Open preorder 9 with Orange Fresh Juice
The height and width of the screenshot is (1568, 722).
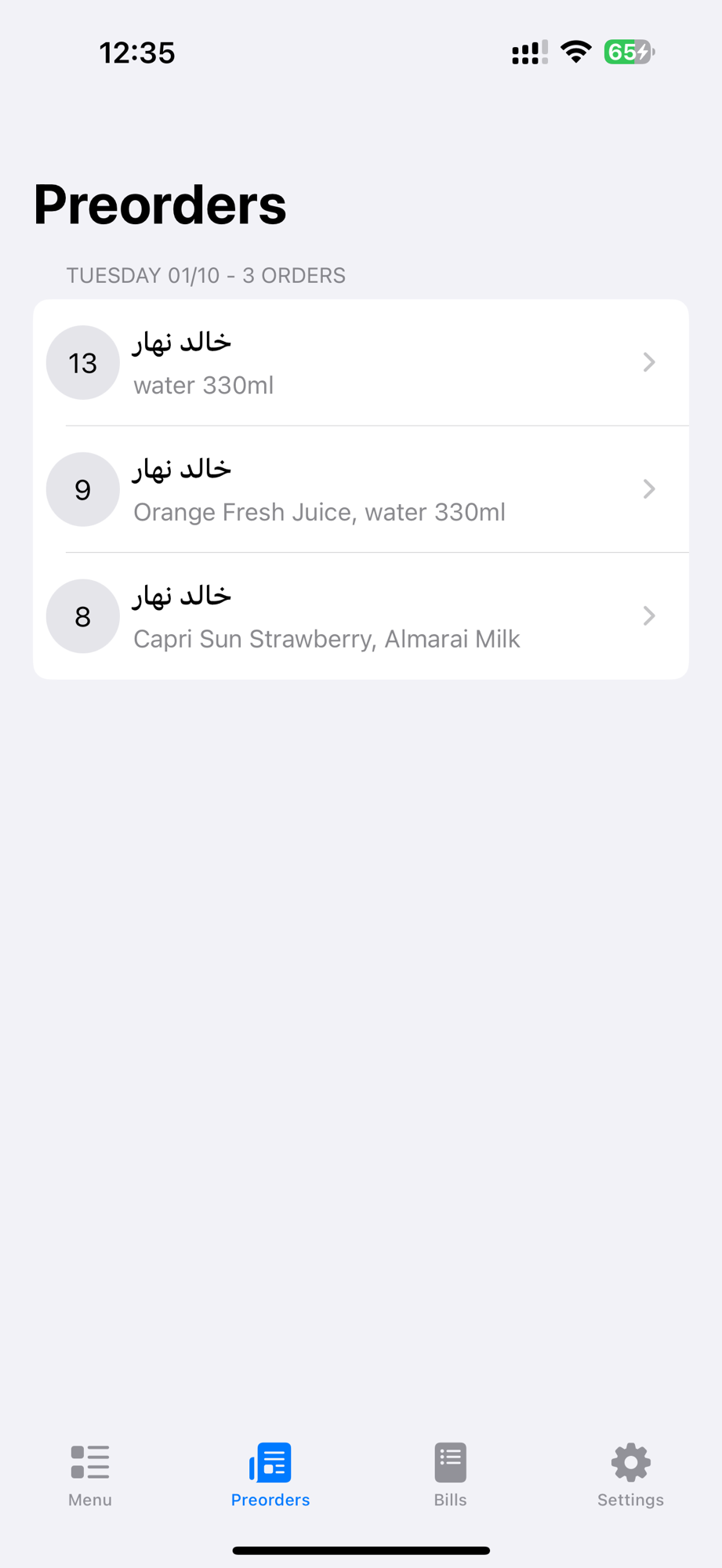(x=361, y=489)
